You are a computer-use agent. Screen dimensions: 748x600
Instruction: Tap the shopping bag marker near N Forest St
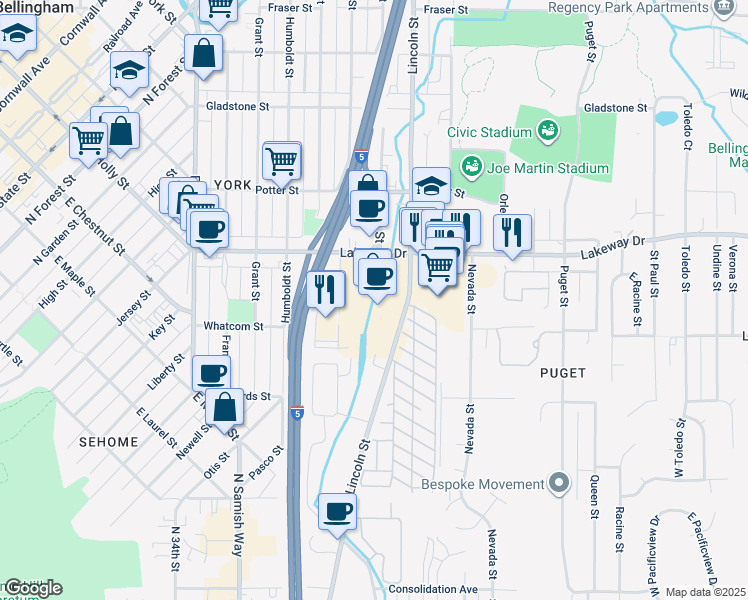[203, 56]
